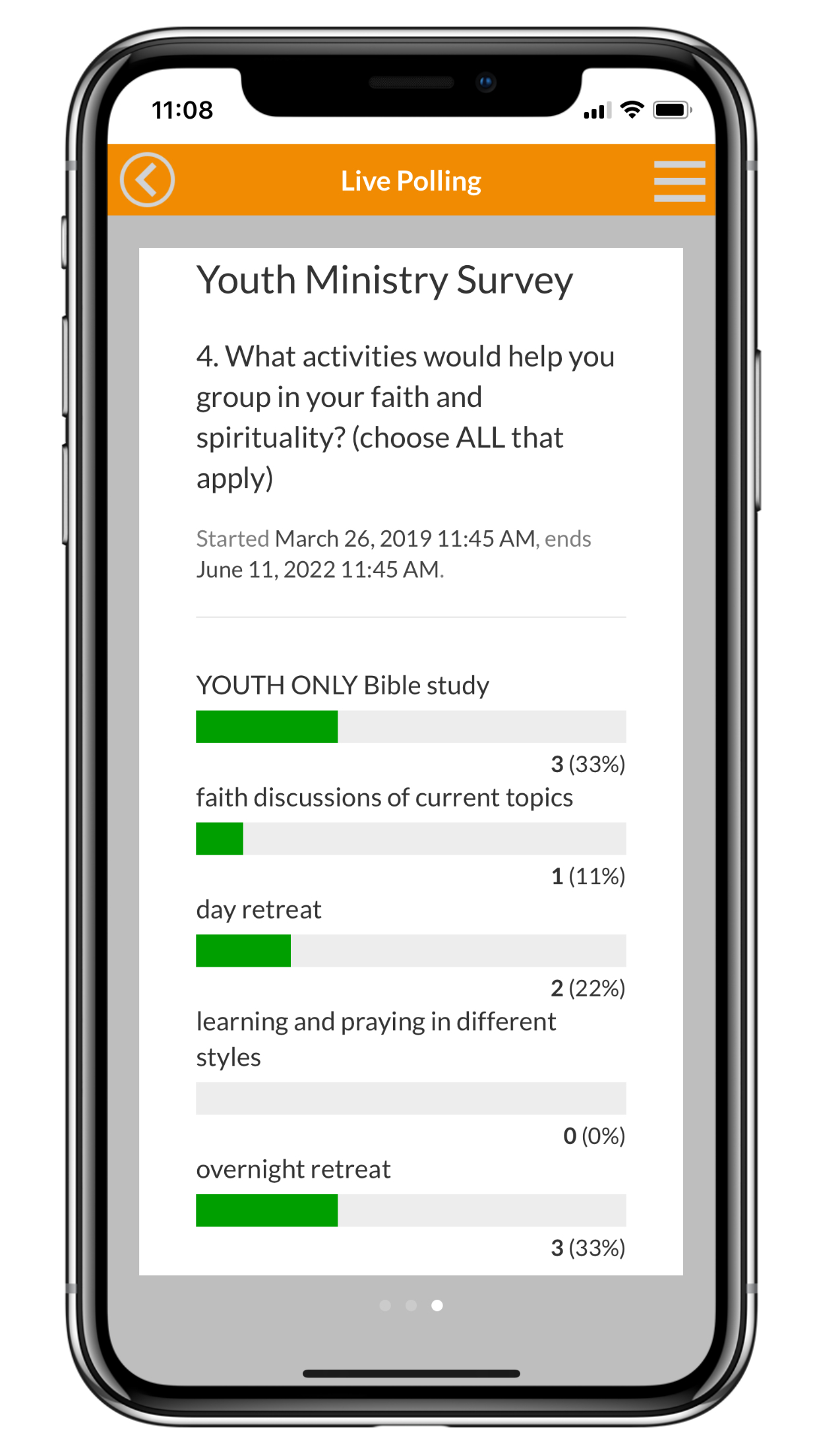Screen dimensions: 819x1456
Task: Tap the question 4 text block
Action: (406, 412)
